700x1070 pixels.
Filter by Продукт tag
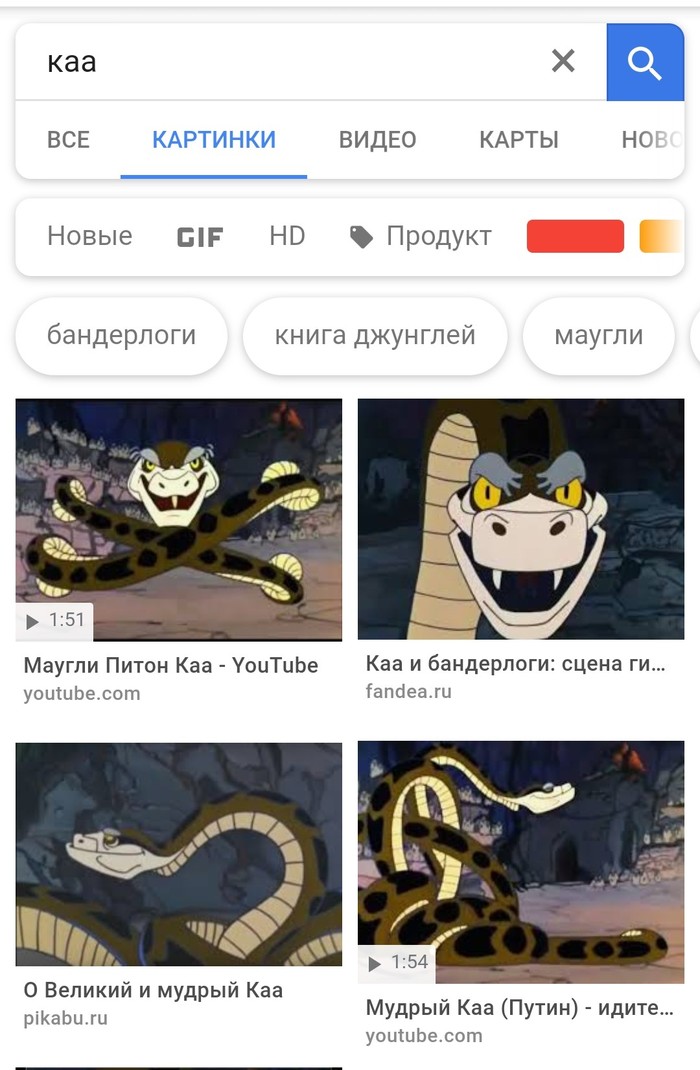(x=420, y=236)
